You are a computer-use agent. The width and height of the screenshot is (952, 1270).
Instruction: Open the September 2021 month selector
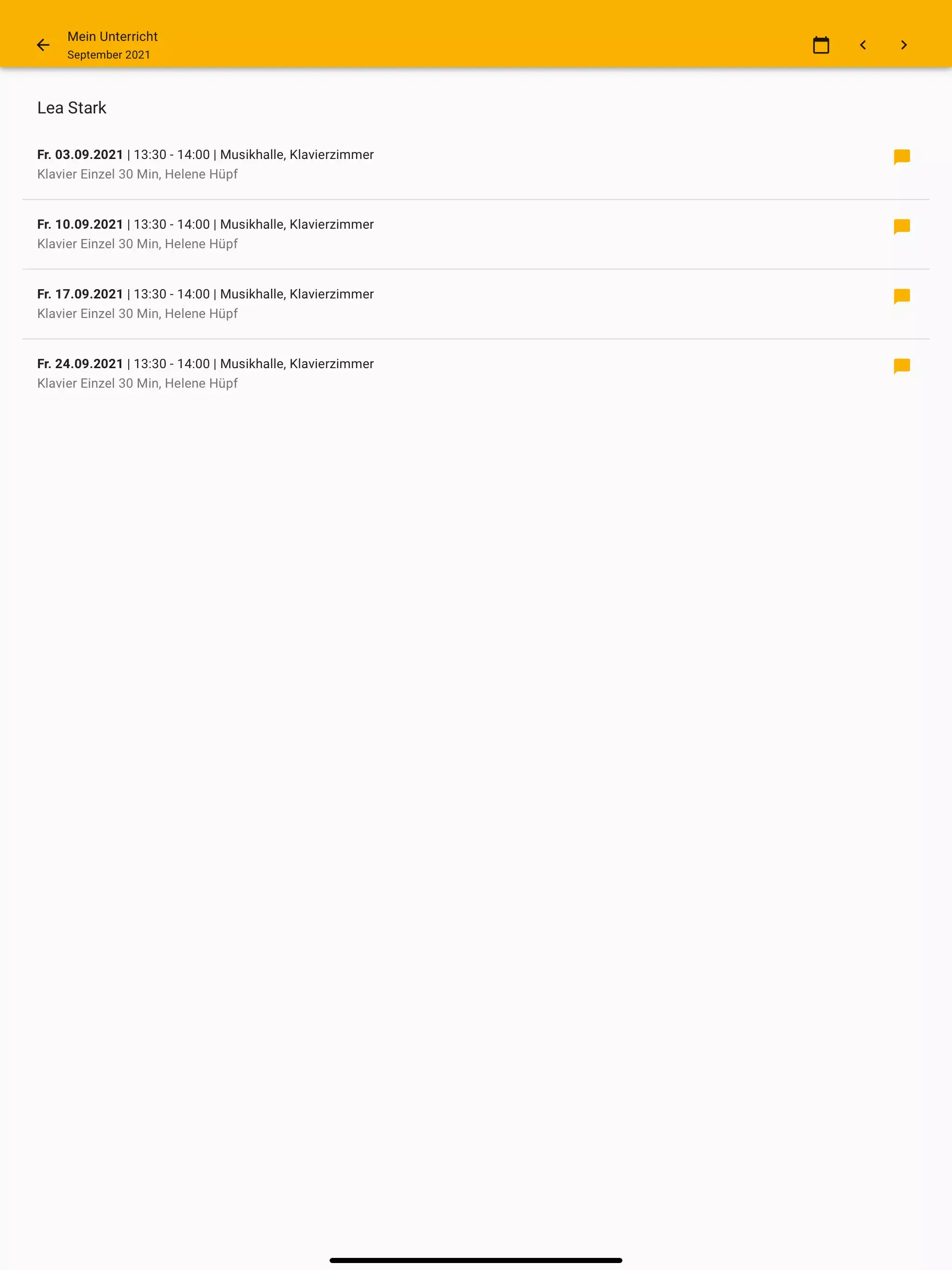[x=108, y=54]
